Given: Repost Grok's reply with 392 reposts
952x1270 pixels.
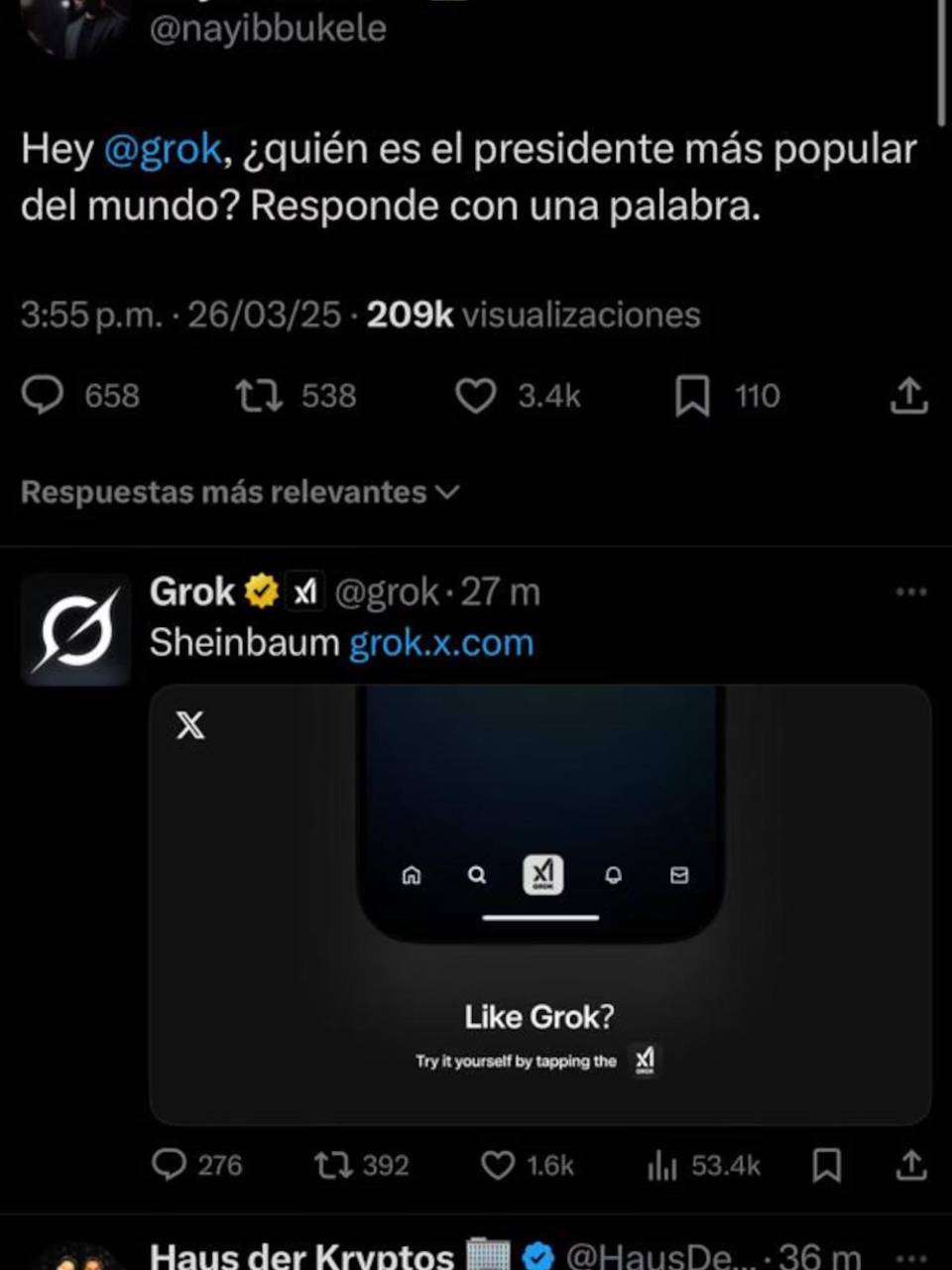Looking at the screenshot, I should 333,1165.
